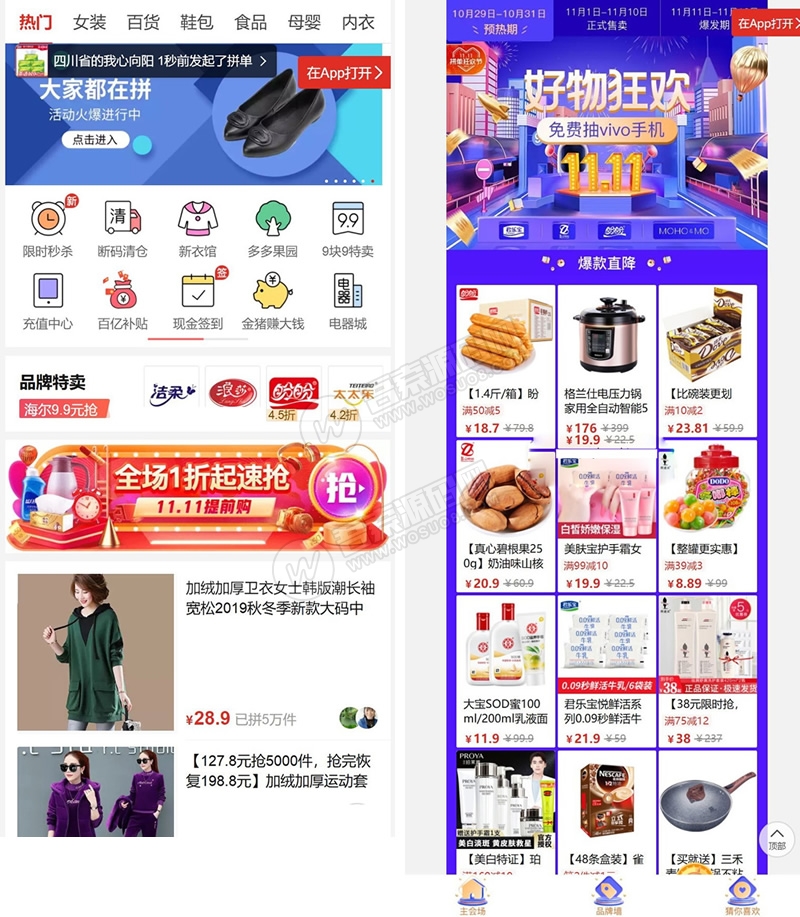This screenshot has height=917, width=800.
Task: Tap the 洁柔 brand logo thumbnail
Action: coord(171,390)
